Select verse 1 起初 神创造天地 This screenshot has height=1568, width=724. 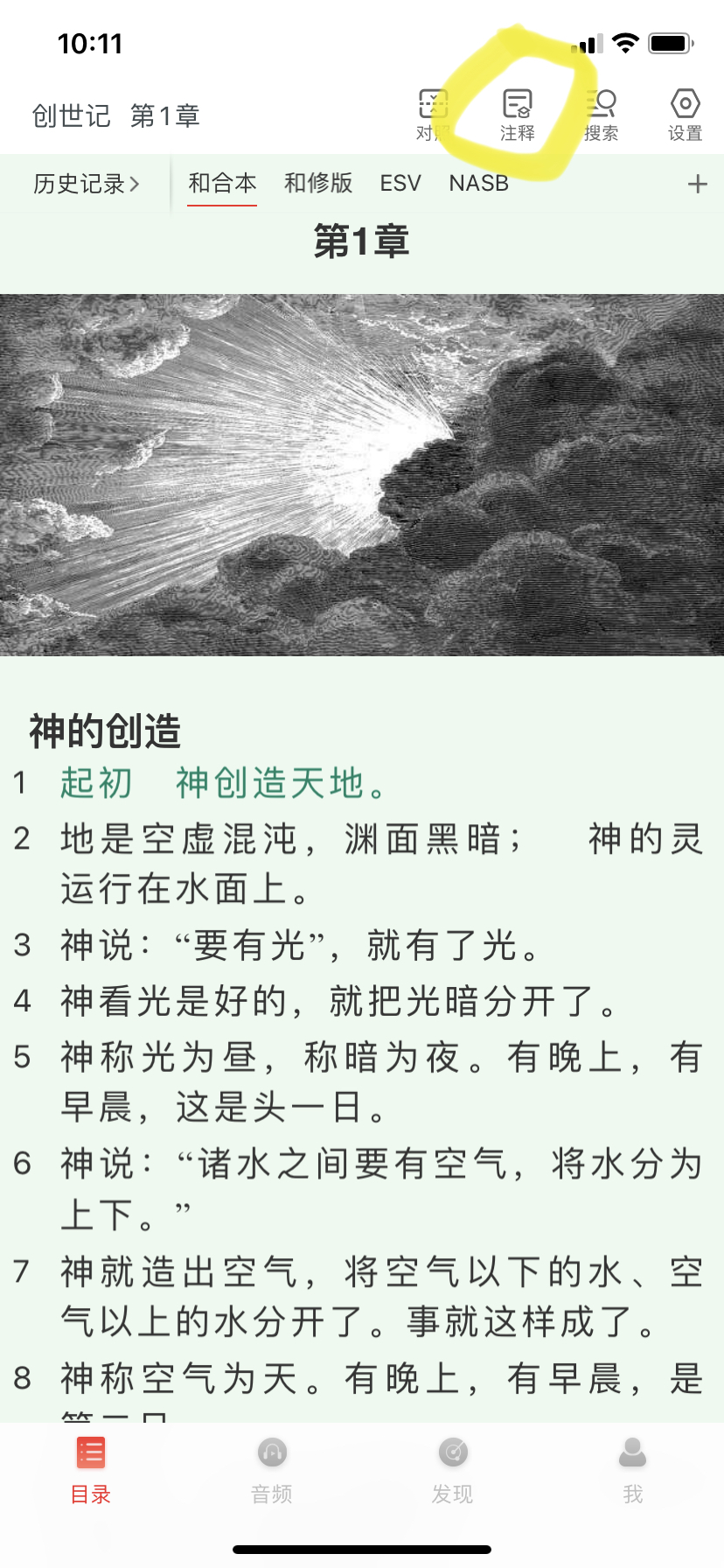(223, 782)
